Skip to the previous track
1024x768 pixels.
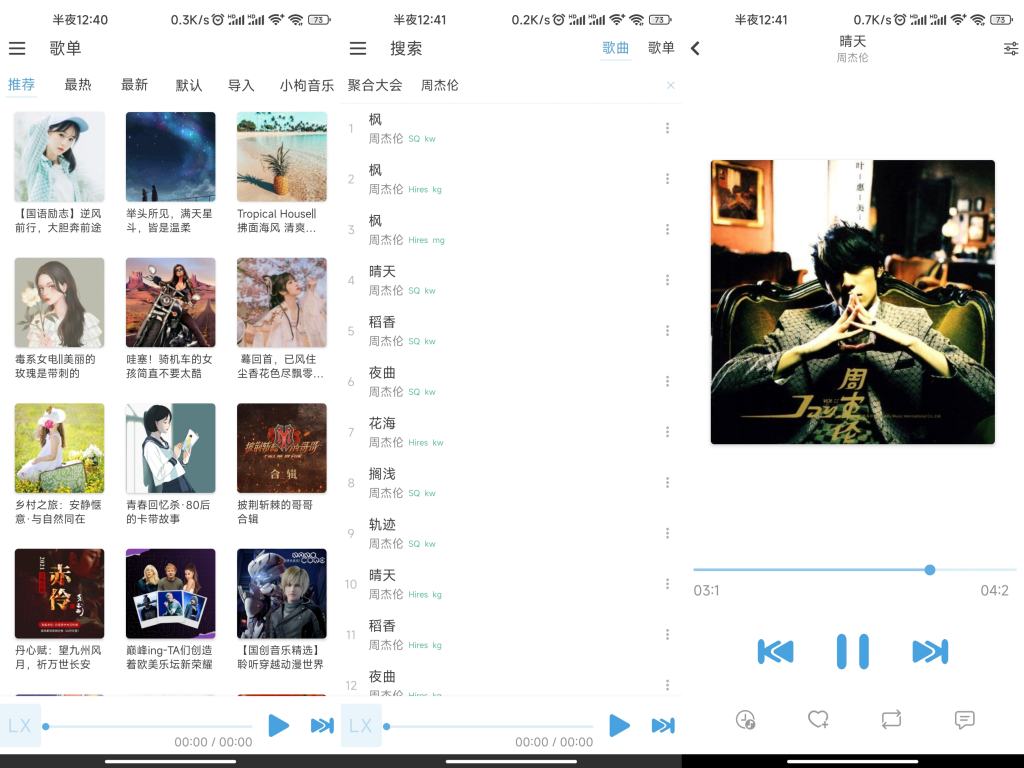point(776,652)
